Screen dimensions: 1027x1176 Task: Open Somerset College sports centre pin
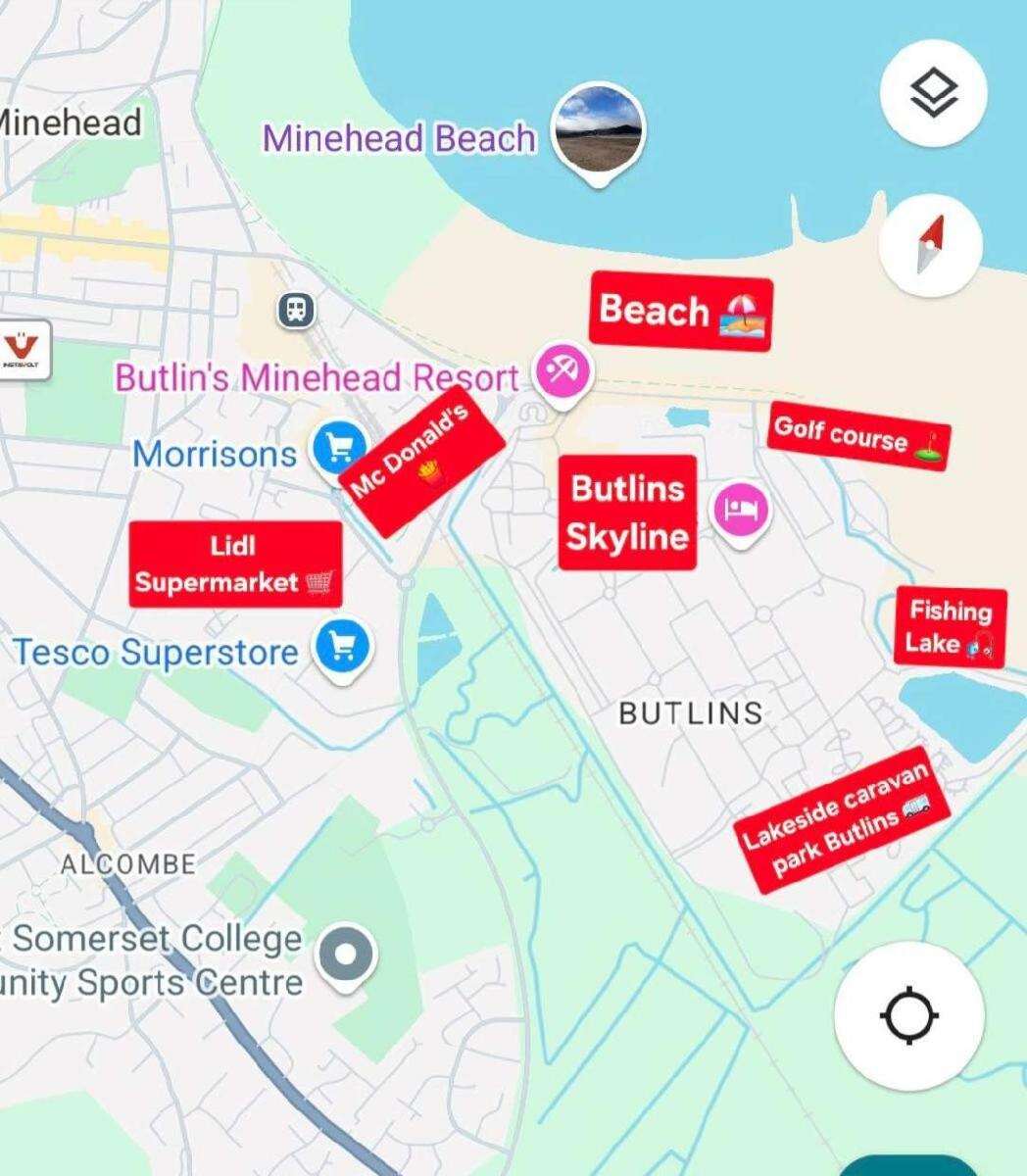click(346, 954)
